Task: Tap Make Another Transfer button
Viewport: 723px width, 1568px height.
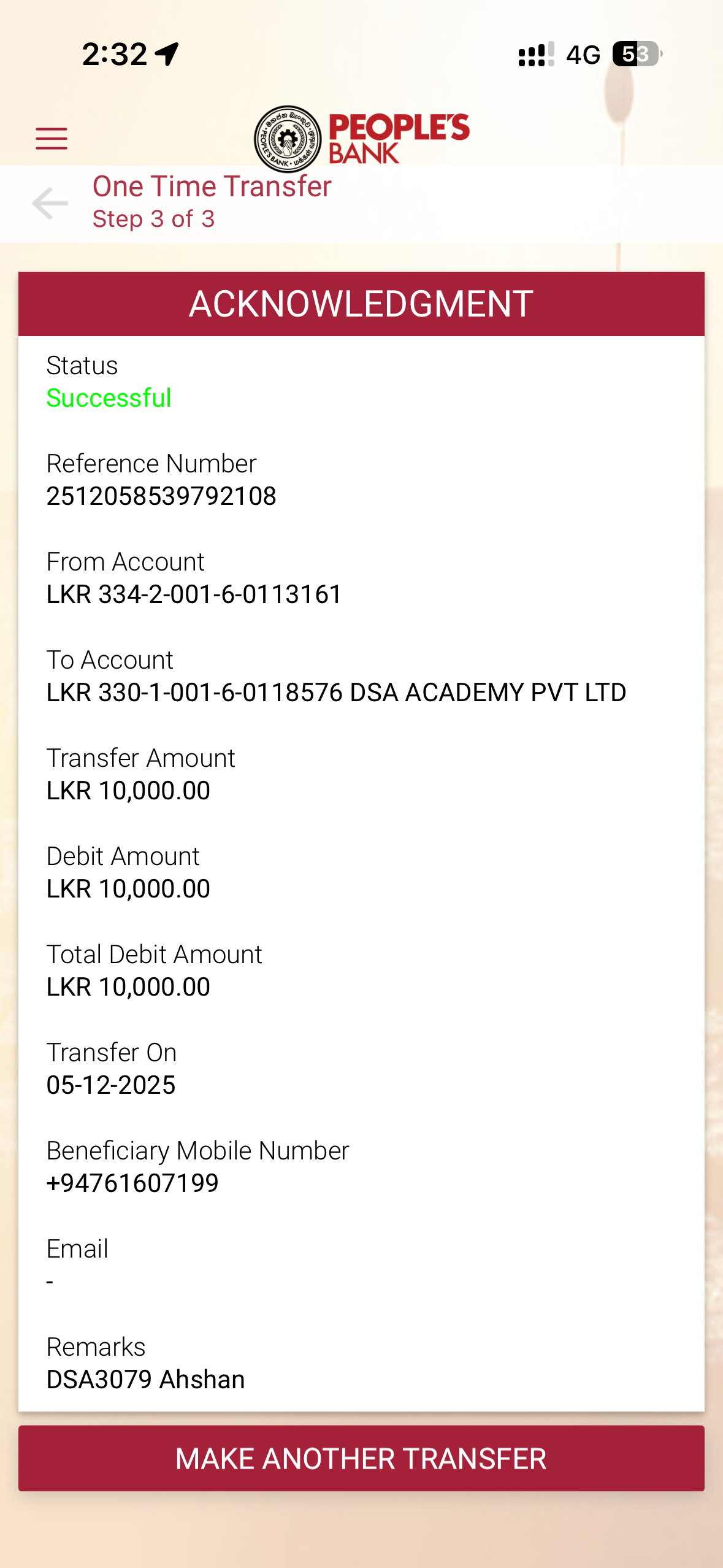Action: point(361,1458)
